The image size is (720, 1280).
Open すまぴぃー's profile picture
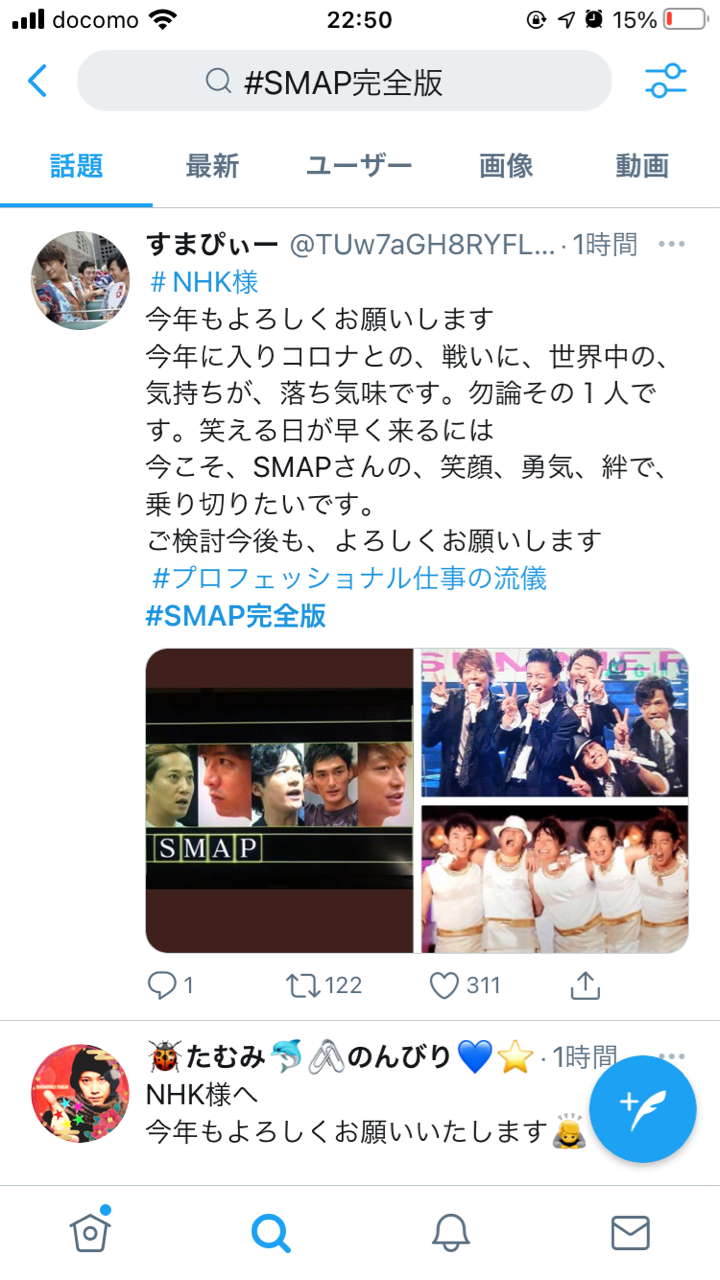(81, 280)
